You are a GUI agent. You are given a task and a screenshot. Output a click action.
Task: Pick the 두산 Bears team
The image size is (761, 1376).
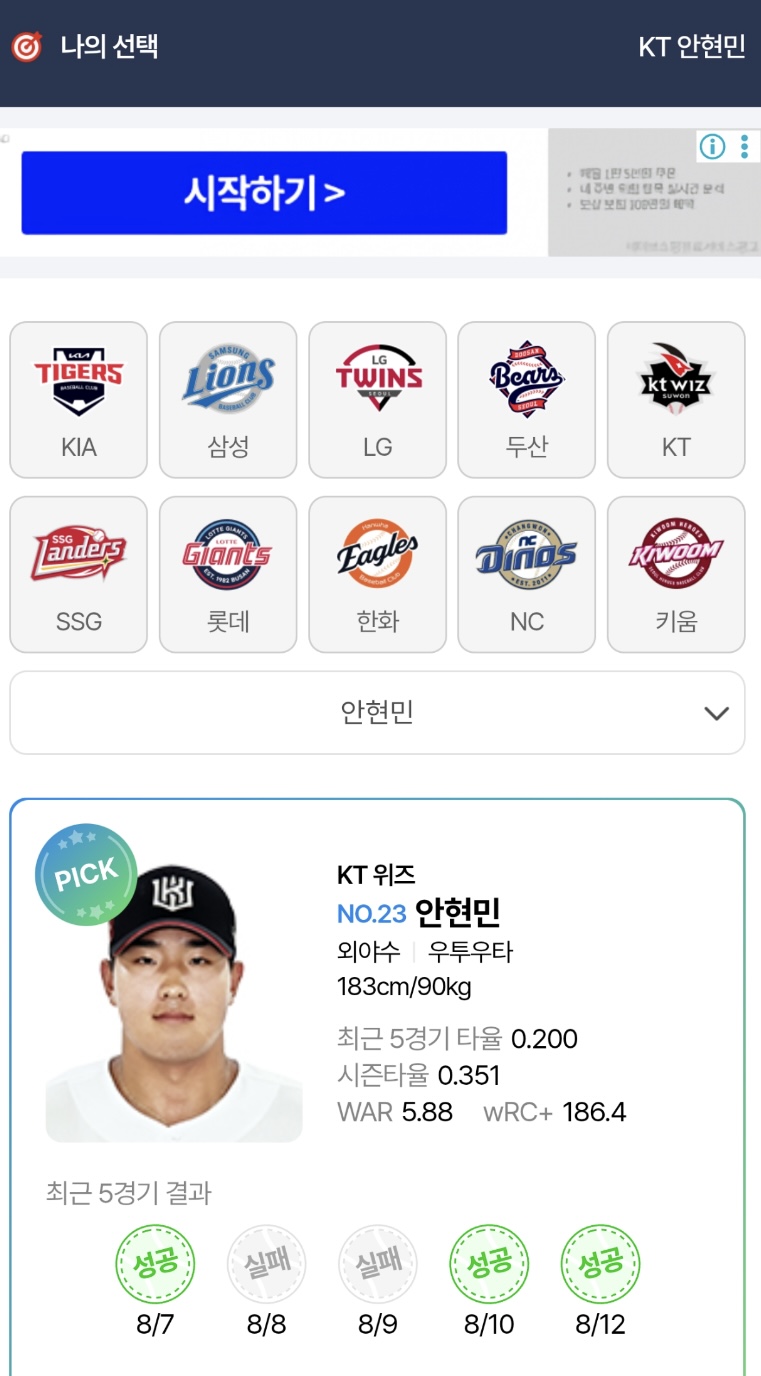[526, 400]
